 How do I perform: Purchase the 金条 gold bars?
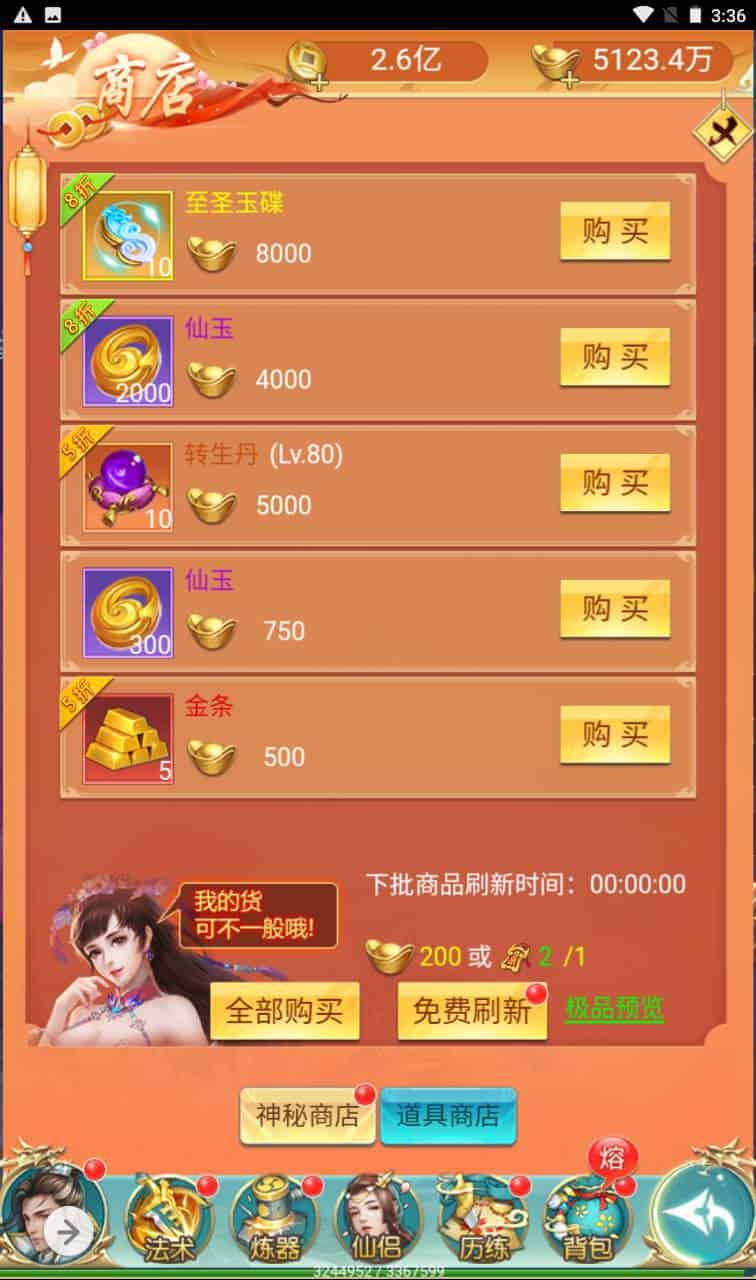pos(614,735)
